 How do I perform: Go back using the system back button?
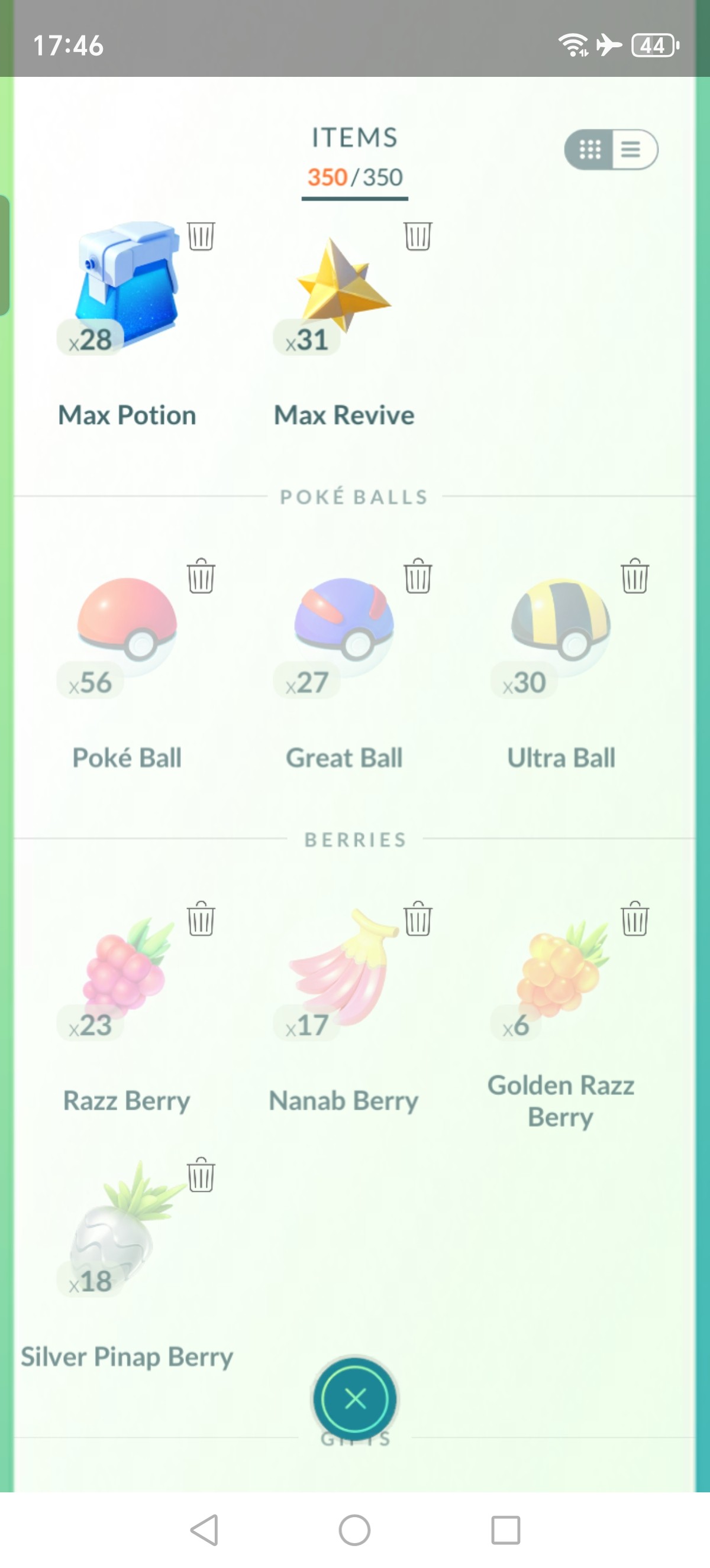[205, 1530]
